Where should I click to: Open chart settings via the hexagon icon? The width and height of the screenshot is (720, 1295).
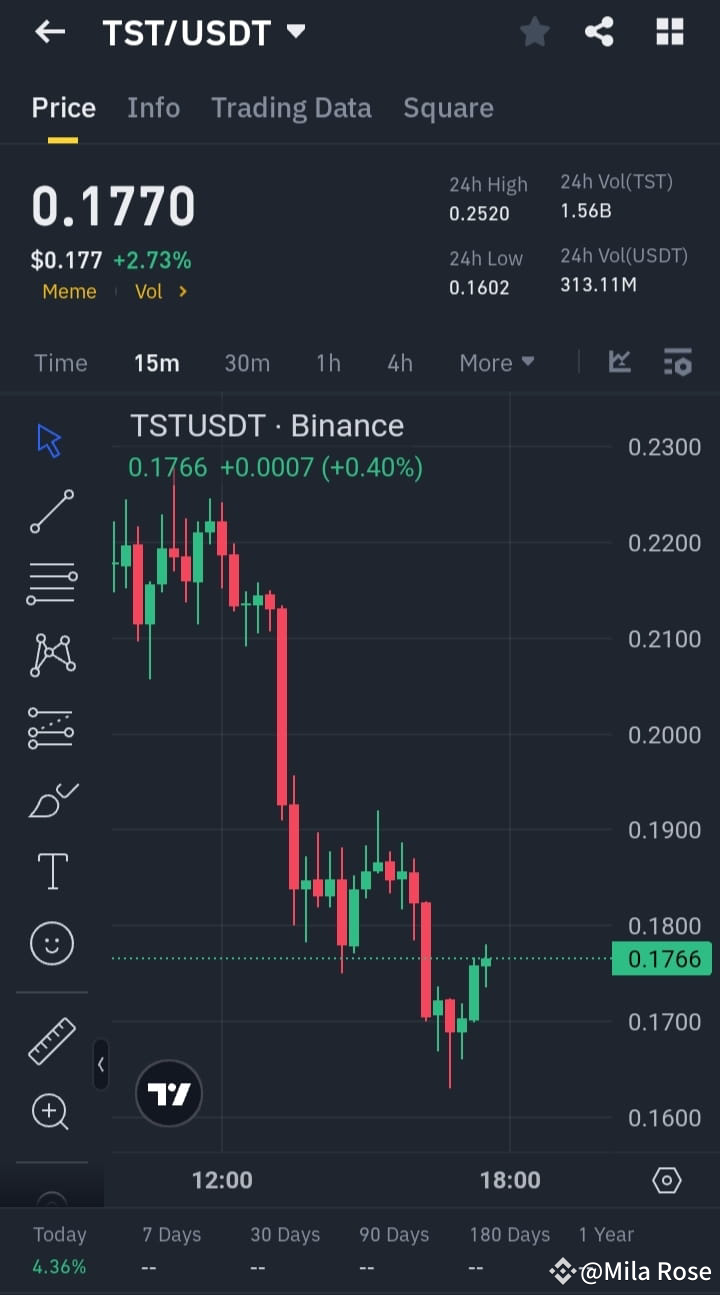pos(667,1180)
